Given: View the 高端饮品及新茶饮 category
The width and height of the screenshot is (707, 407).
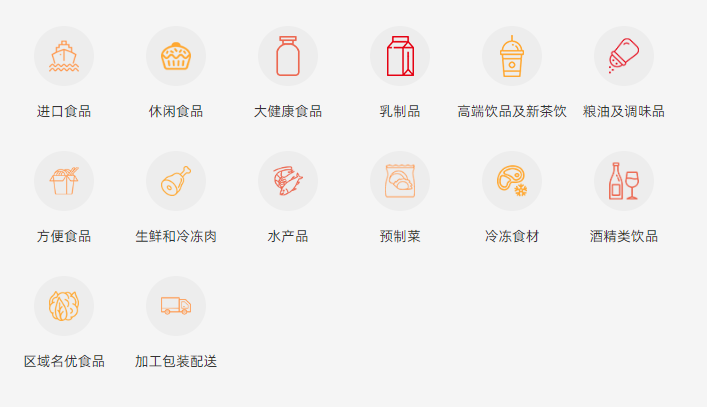Looking at the screenshot, I should point(512,57).
